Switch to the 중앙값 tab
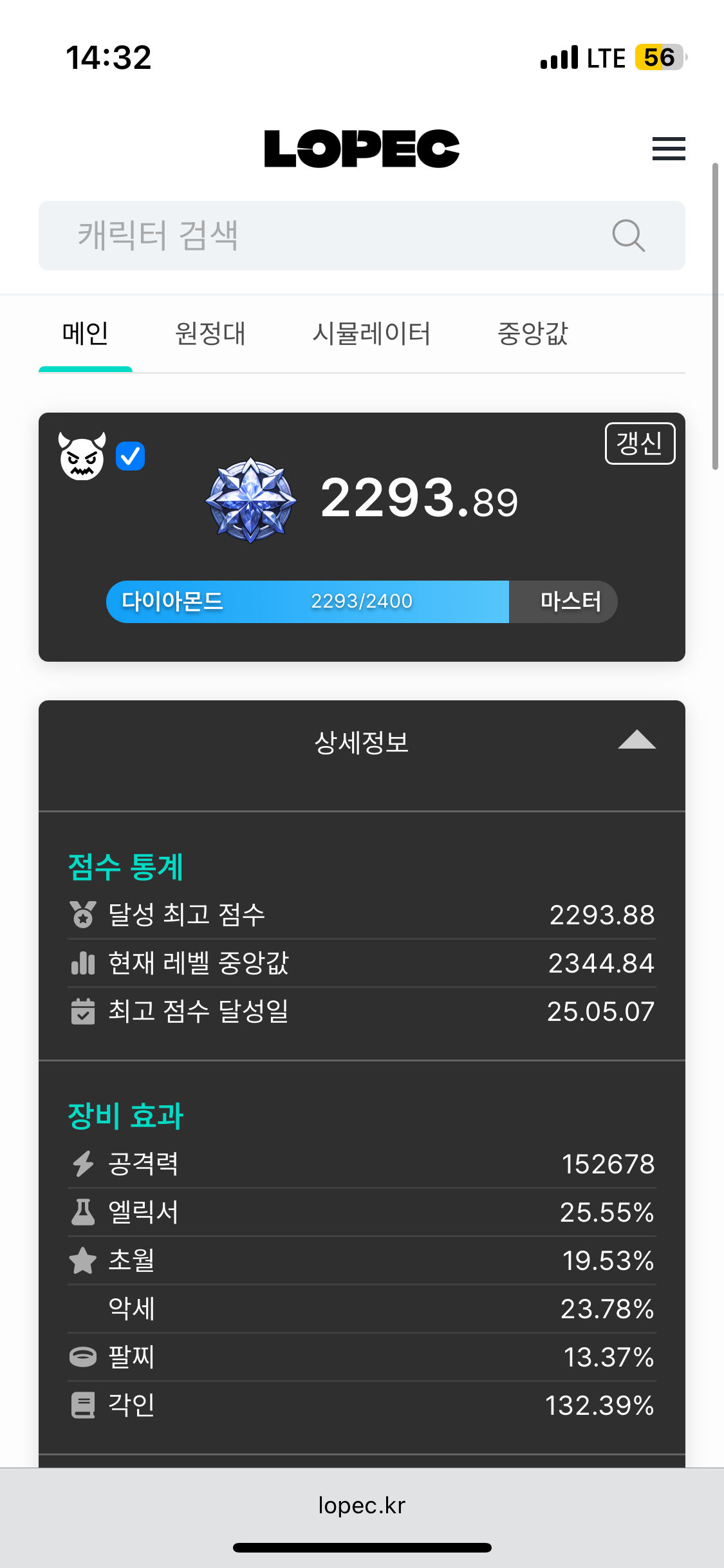The height and width of the screenshot is (1568, 724). tap(533, 334)
